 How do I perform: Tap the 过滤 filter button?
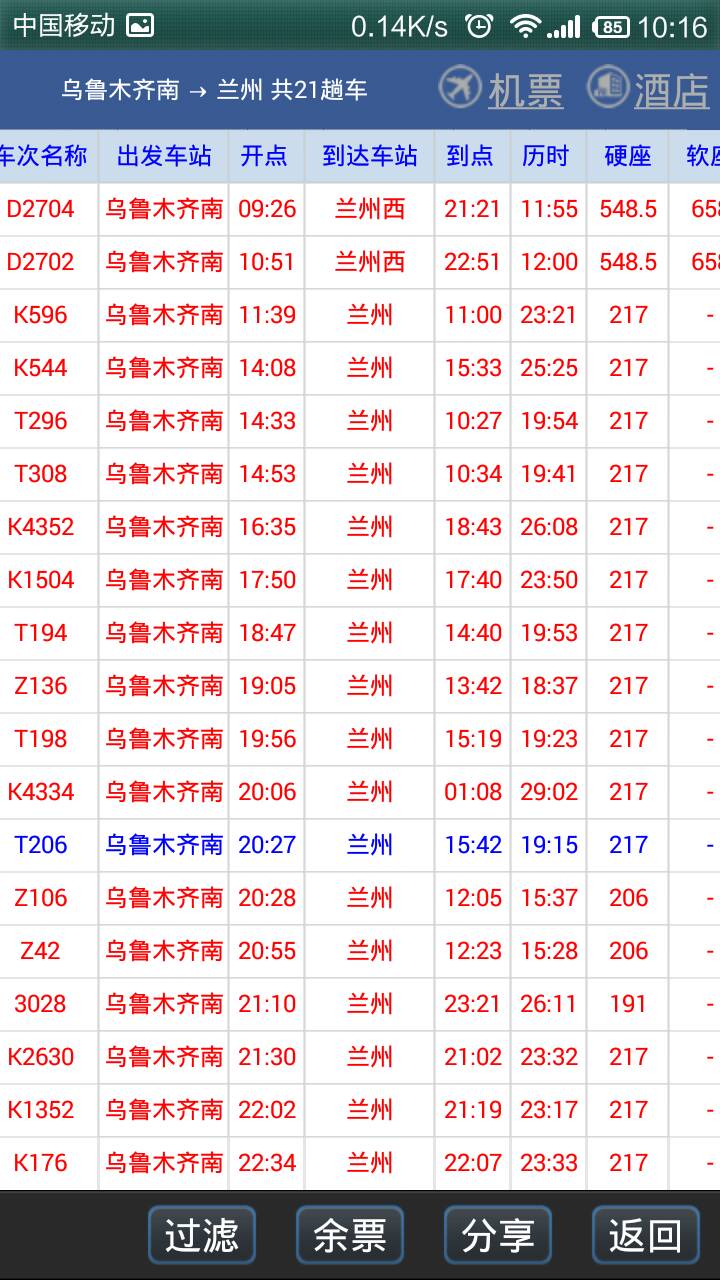click(202, 1236)
